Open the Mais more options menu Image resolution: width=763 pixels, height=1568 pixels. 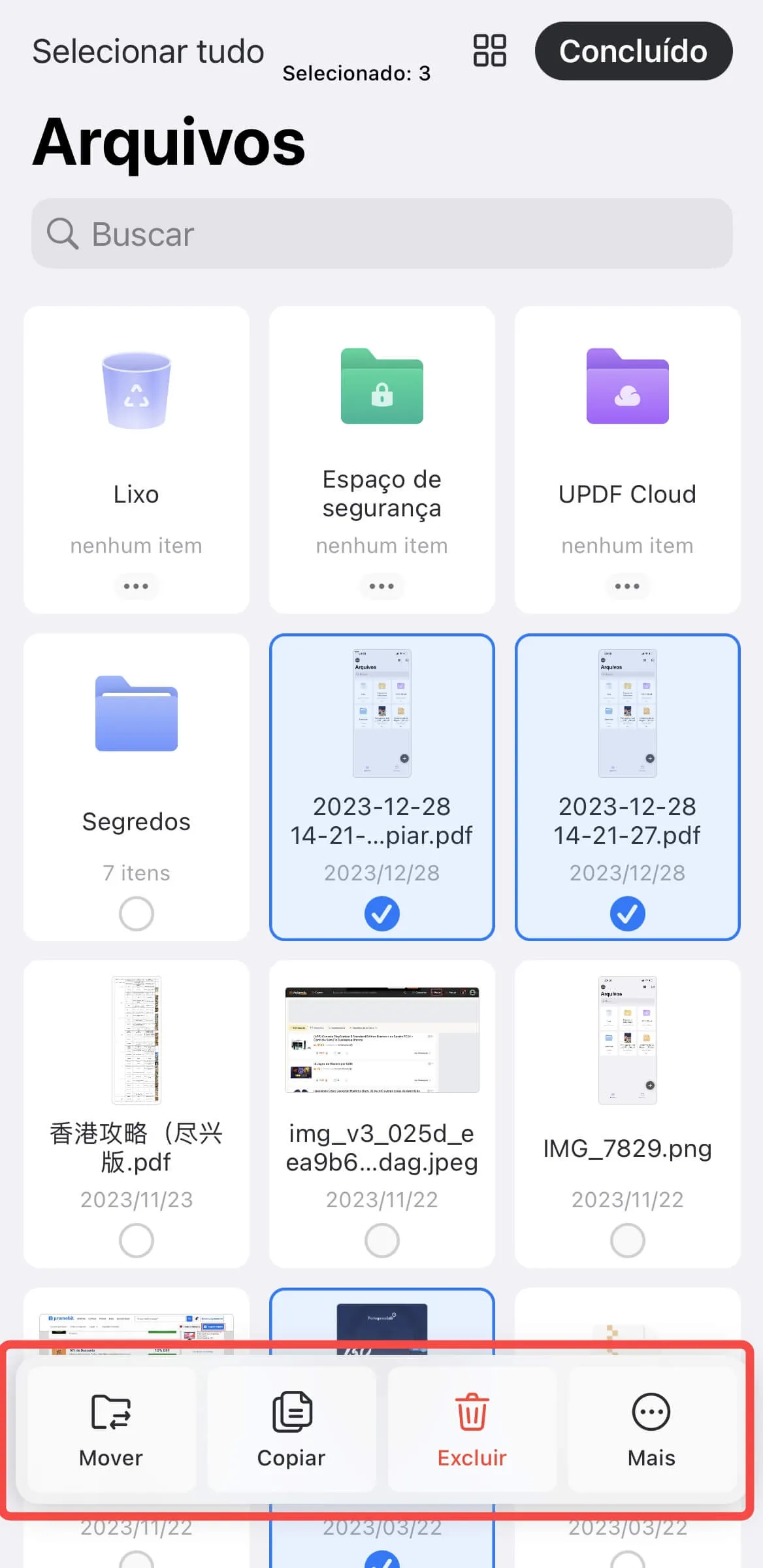tap(651, 1429)
